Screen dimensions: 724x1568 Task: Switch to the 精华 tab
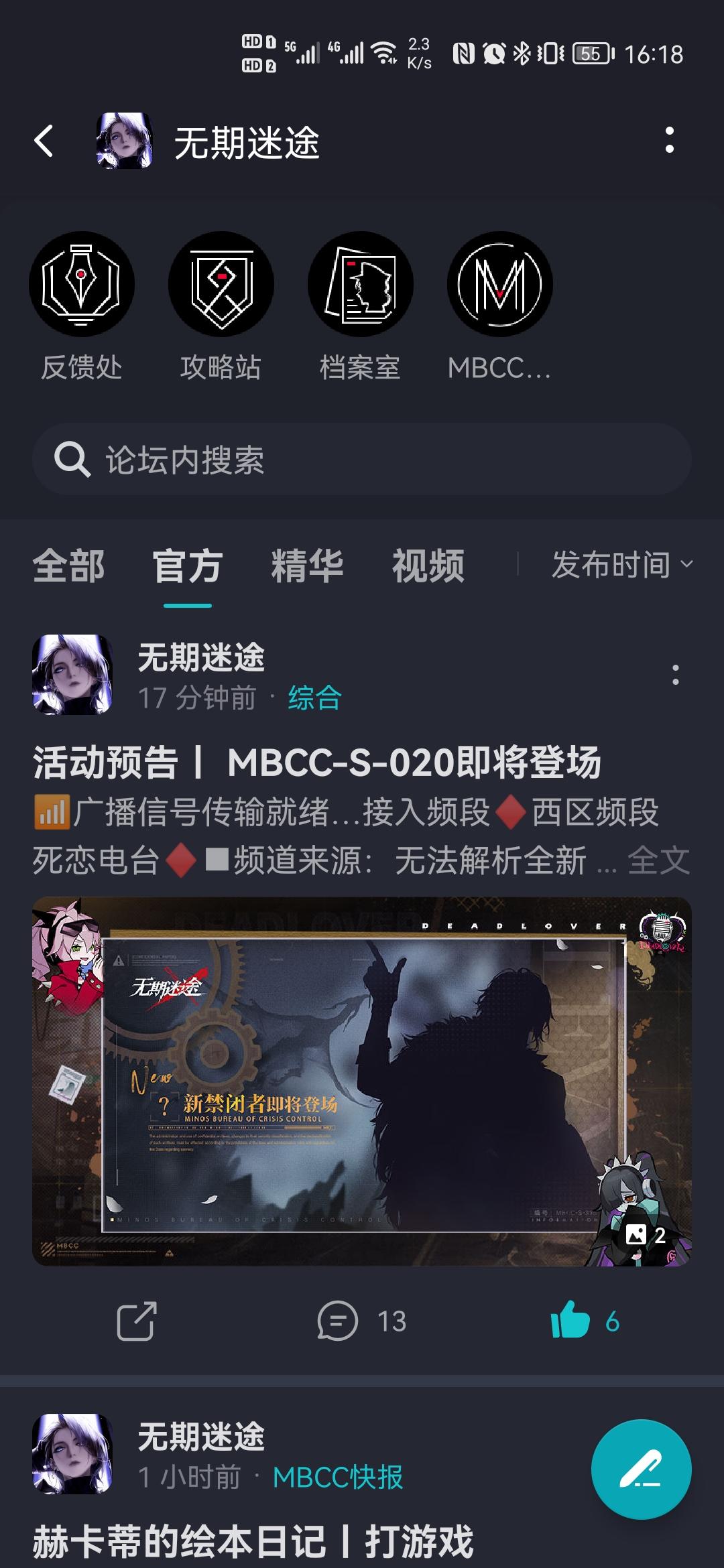307,566
